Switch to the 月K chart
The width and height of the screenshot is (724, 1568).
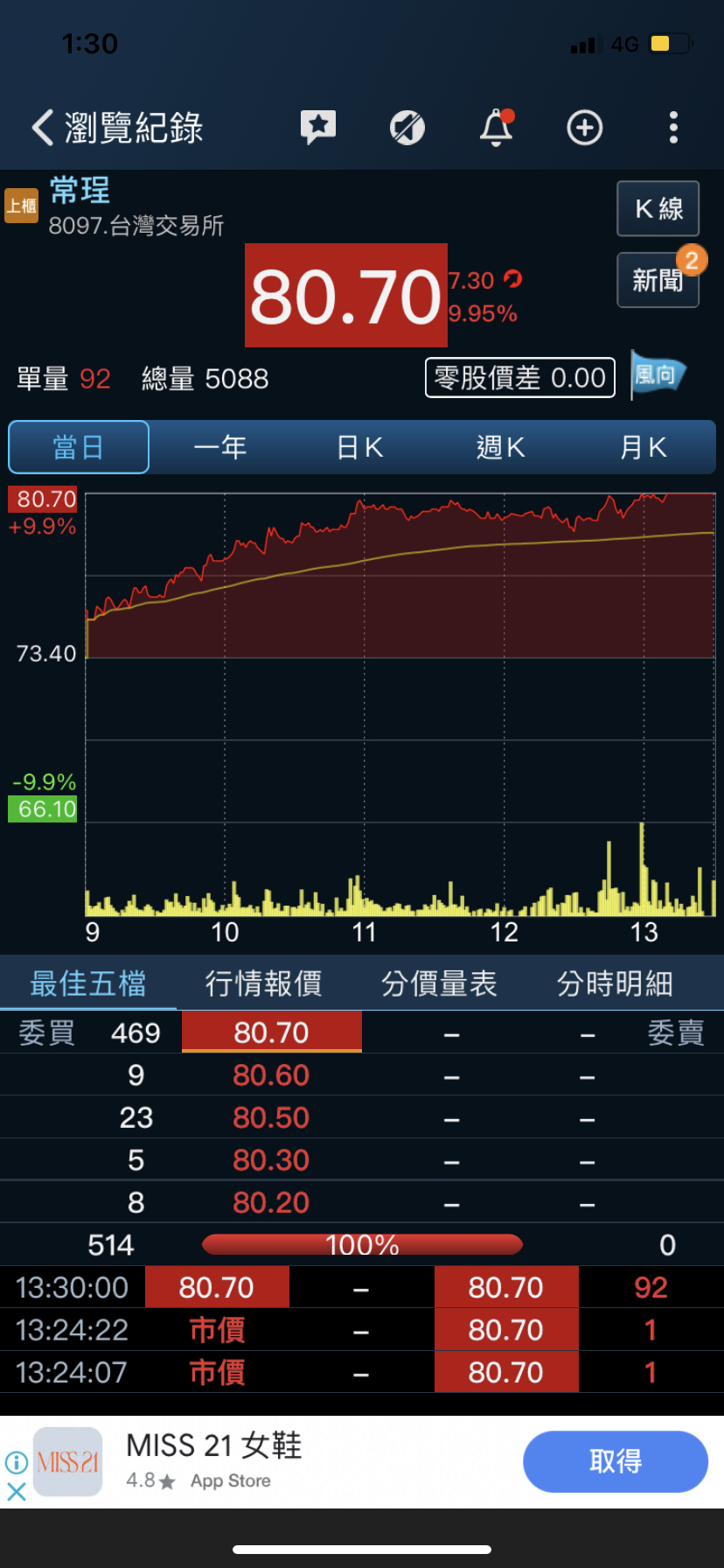coord(643,447)
